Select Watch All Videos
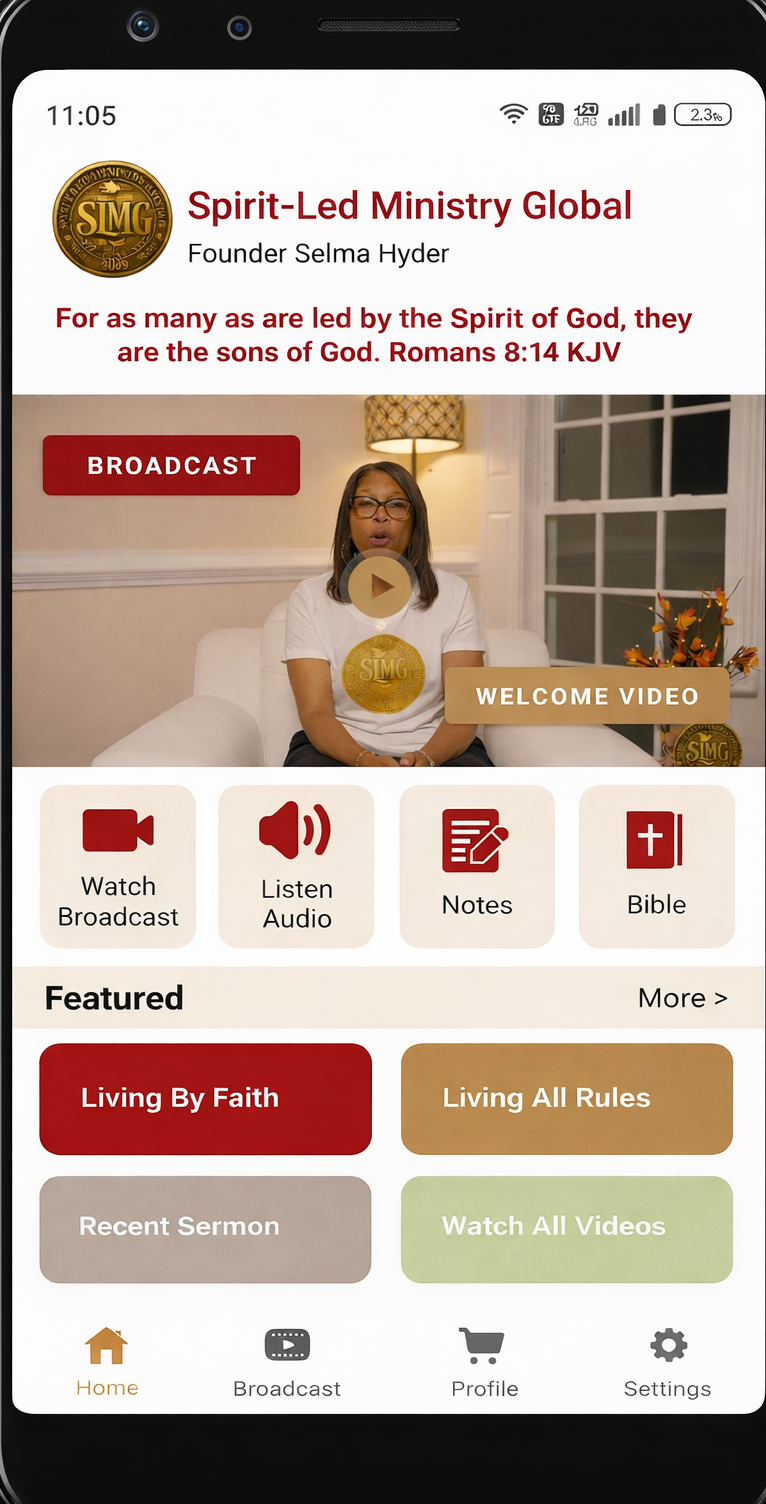 pyautogui.click(x=567, y=1228)
